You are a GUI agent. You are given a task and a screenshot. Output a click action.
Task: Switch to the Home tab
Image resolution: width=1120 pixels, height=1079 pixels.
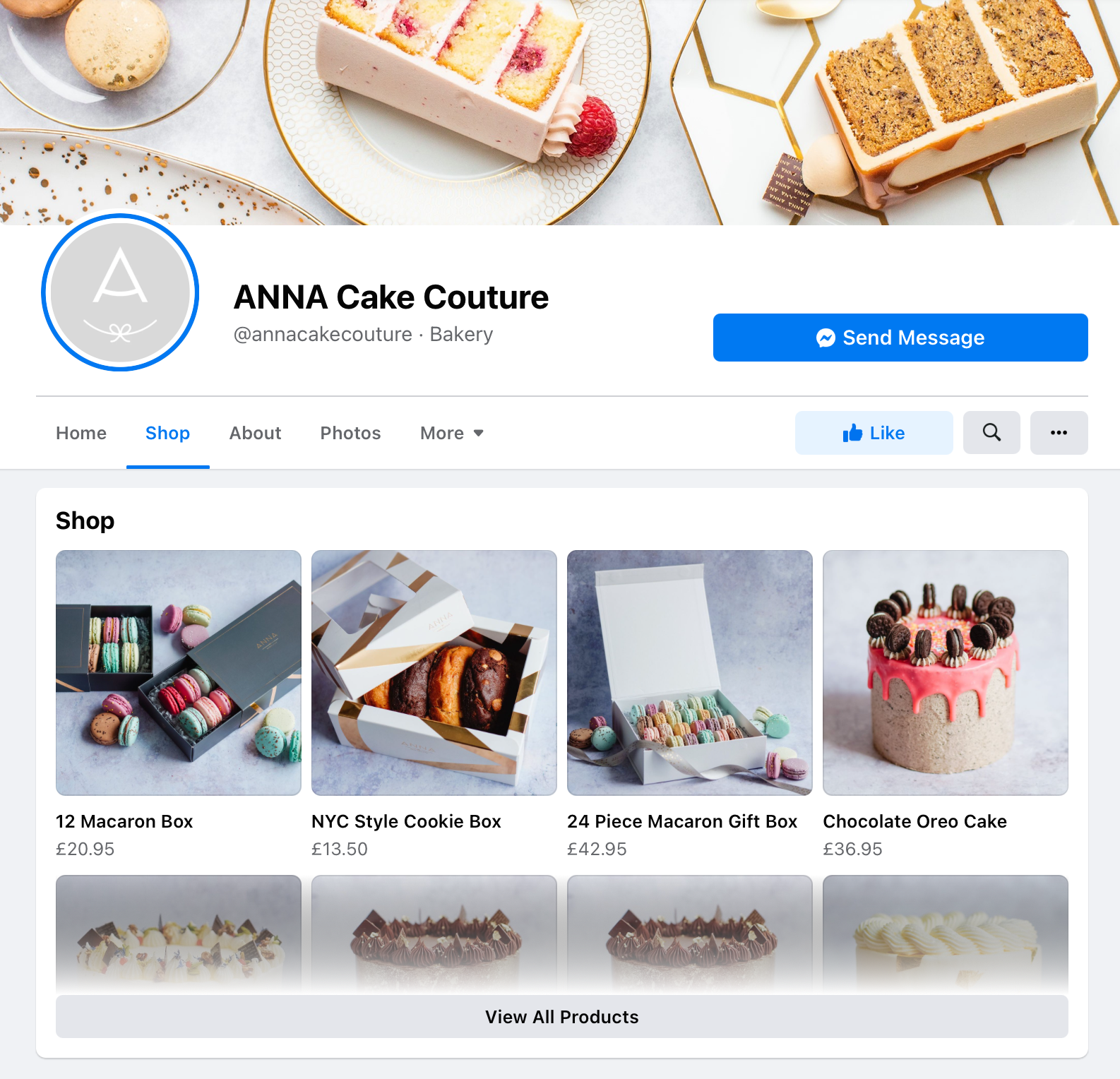(x=81, y=433)
